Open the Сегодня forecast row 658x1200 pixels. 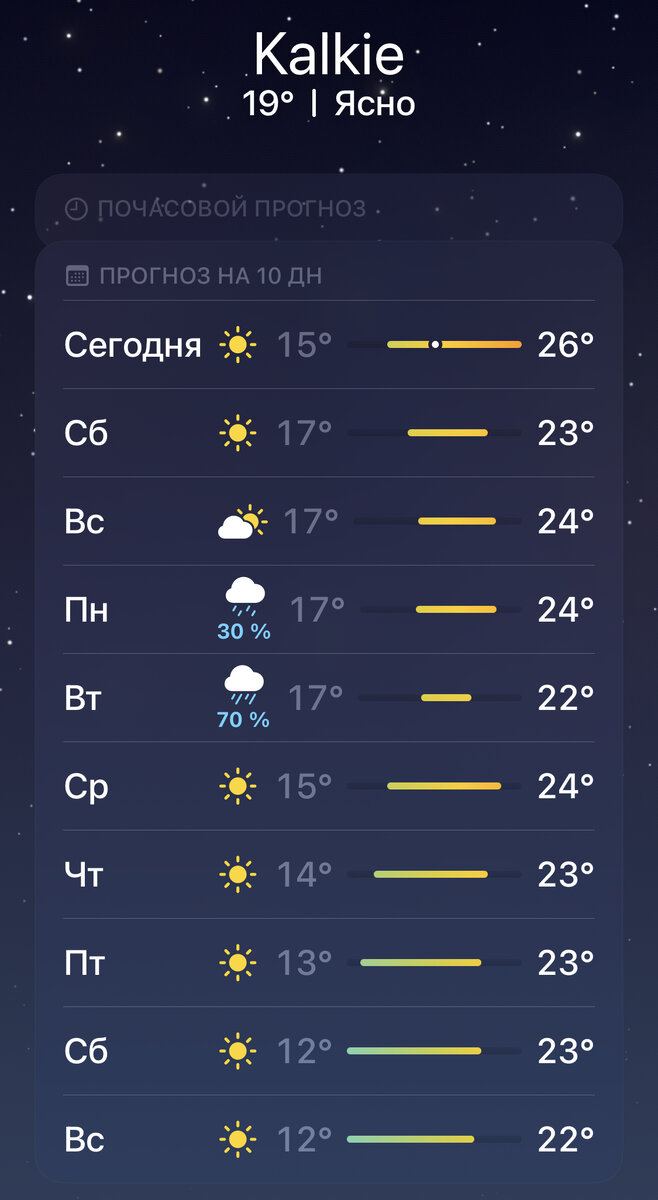[329, 345]
